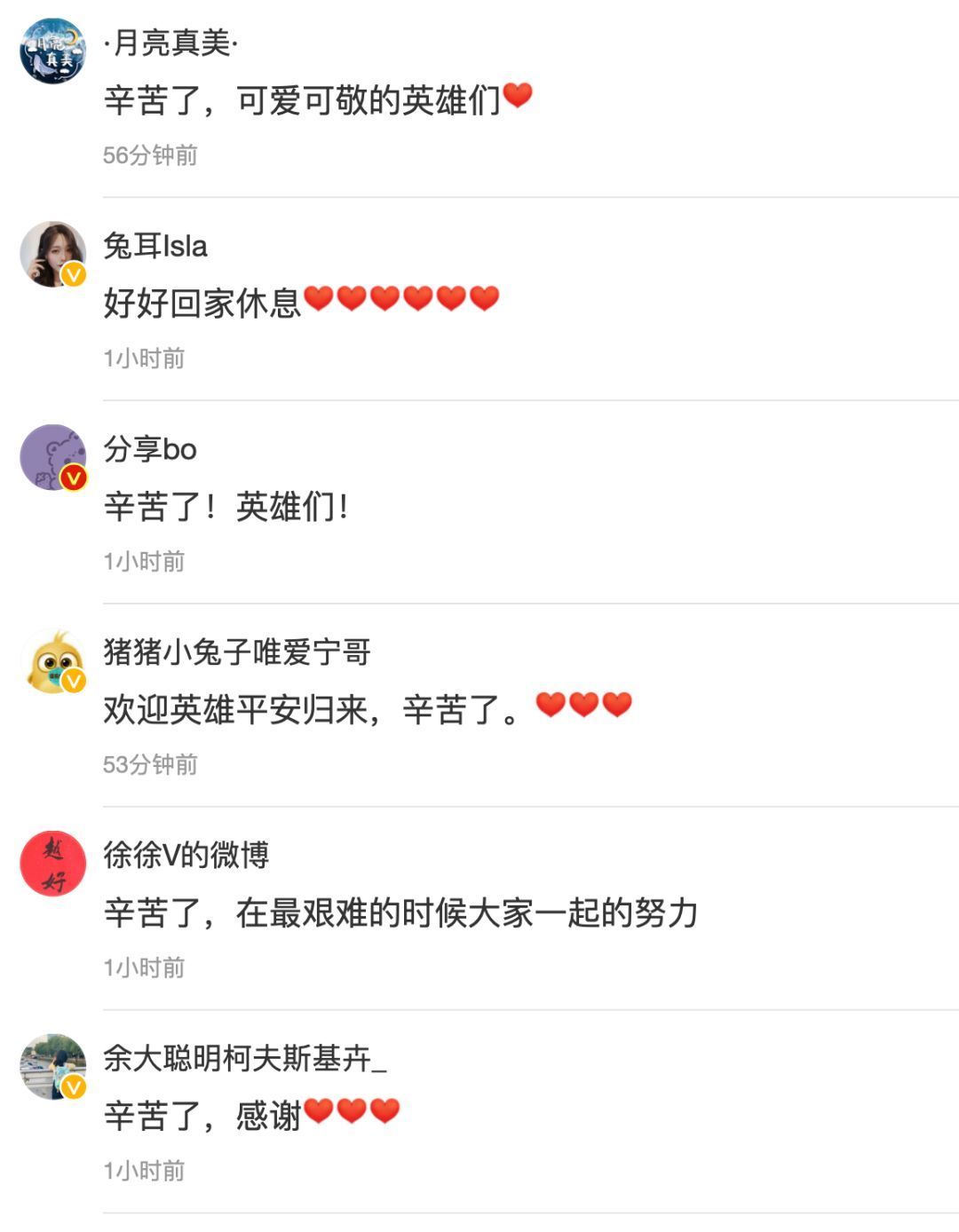Select the username 分享bo
Screen dimensions: 959x1232
[x=150, y=449]
